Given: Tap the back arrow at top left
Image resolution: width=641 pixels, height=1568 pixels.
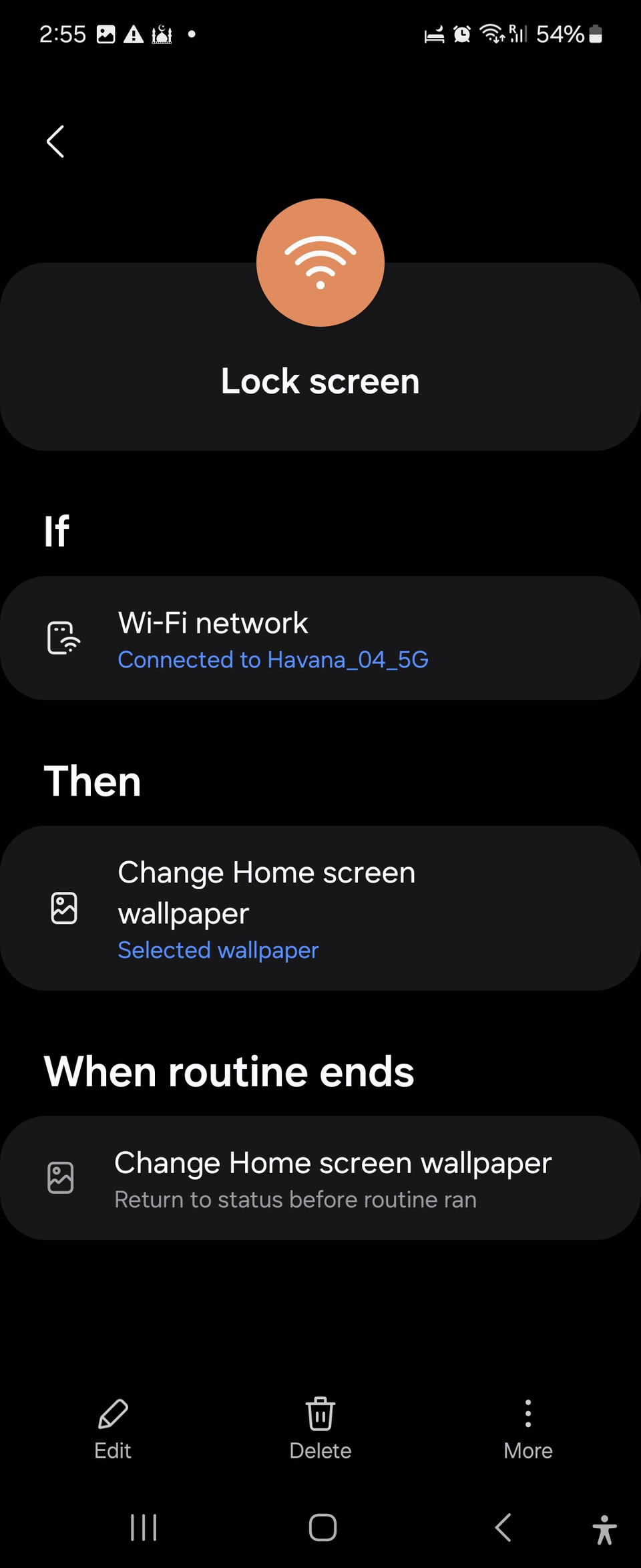Looking at the screenshot, I should pyautogui.click(x=55, y=141).
